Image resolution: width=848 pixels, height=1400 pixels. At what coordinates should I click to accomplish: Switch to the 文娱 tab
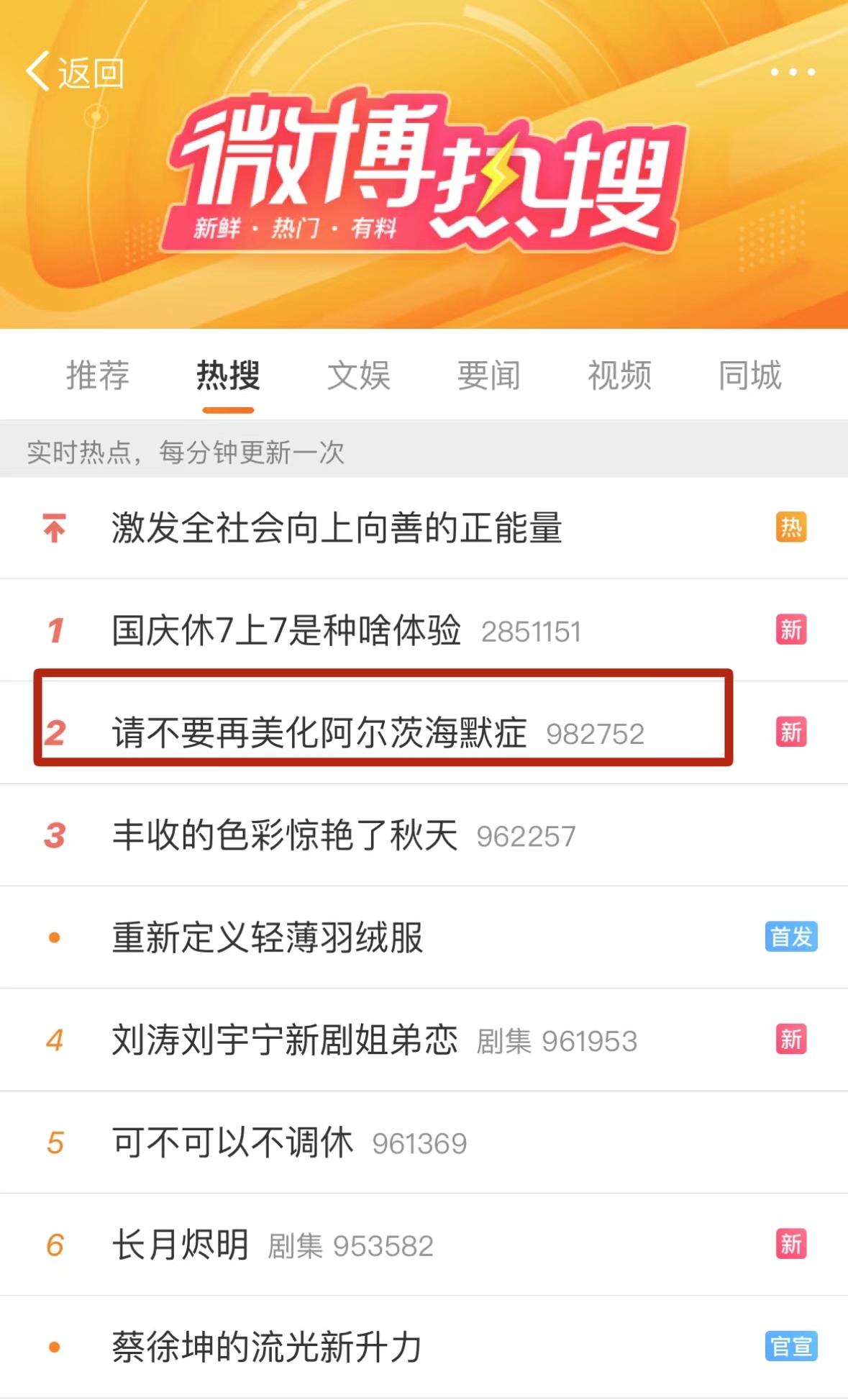[359, 376]
